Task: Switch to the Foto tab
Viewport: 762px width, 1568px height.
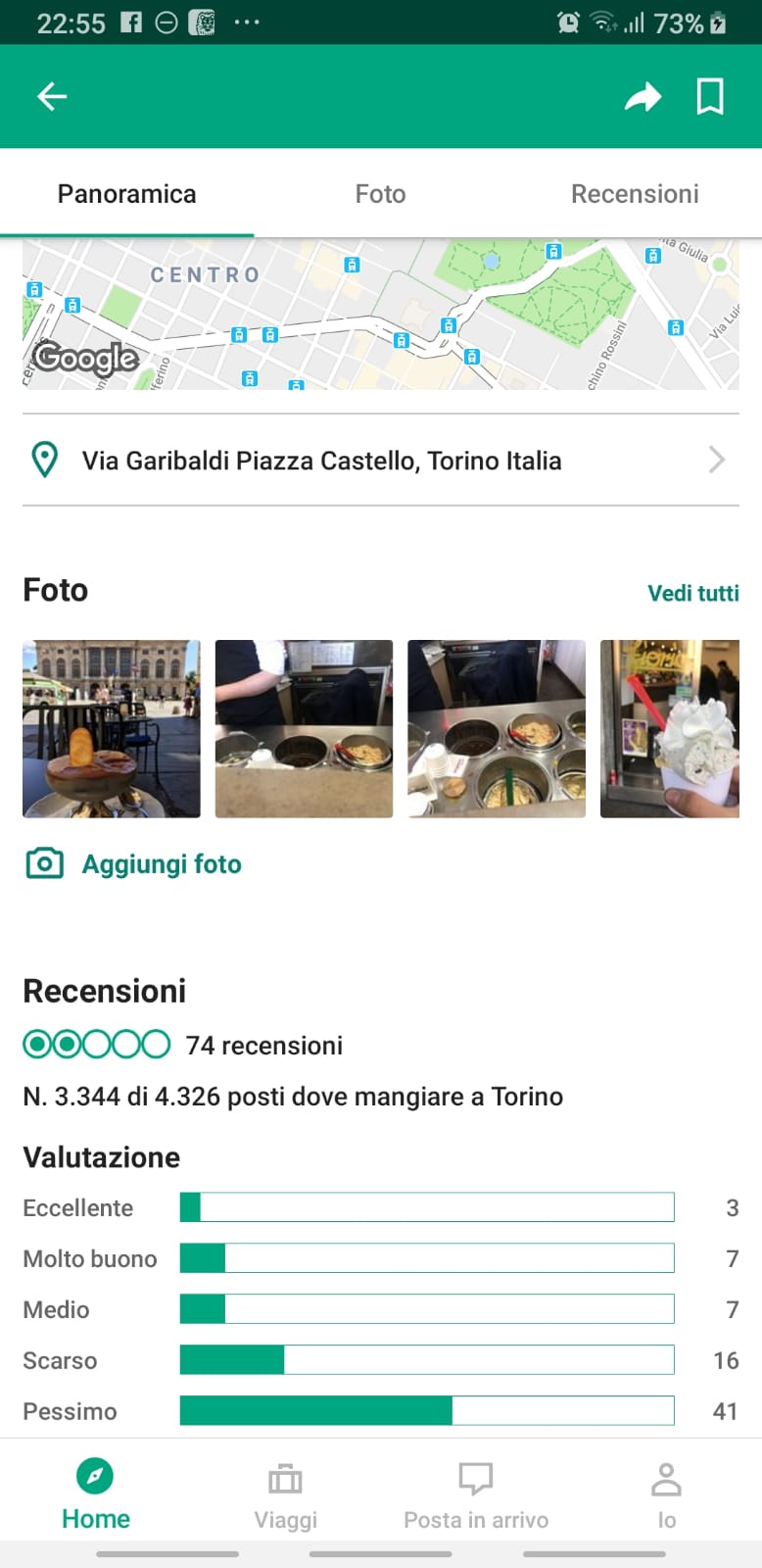Action: pyautogui.click(x=380, y=194)
